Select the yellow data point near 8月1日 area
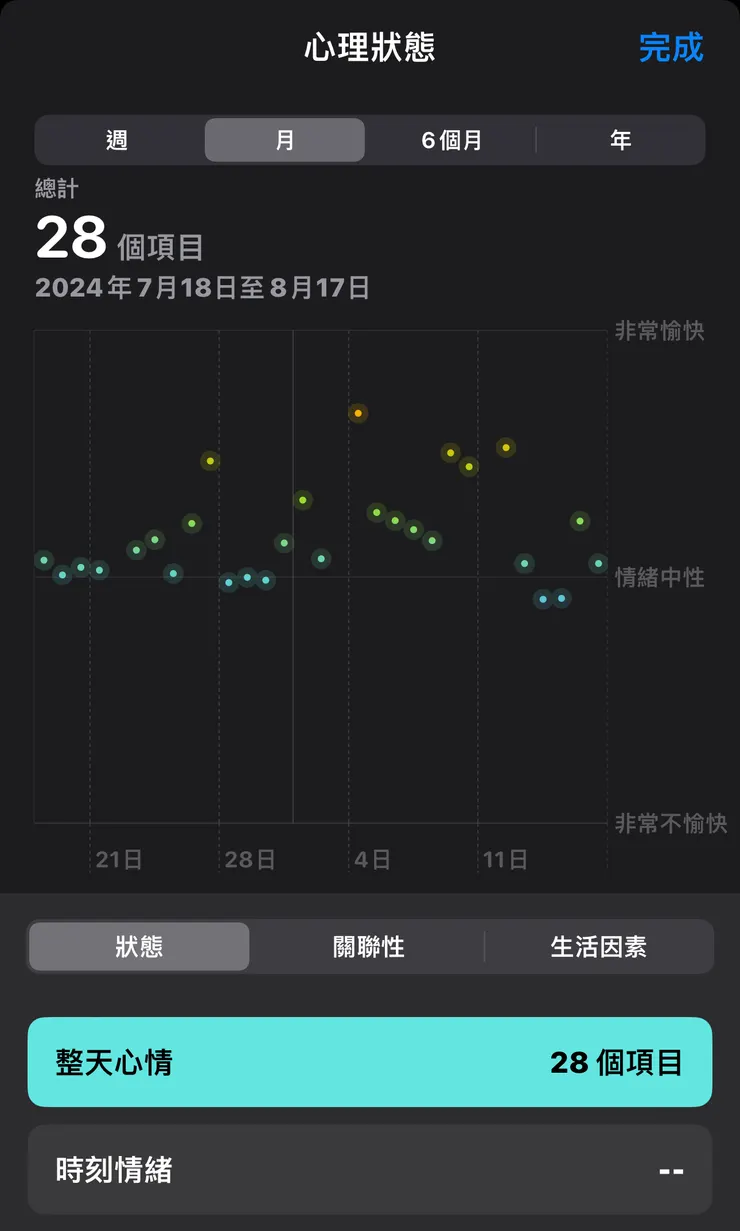The image size is (740, 1231). click(302, 499)
